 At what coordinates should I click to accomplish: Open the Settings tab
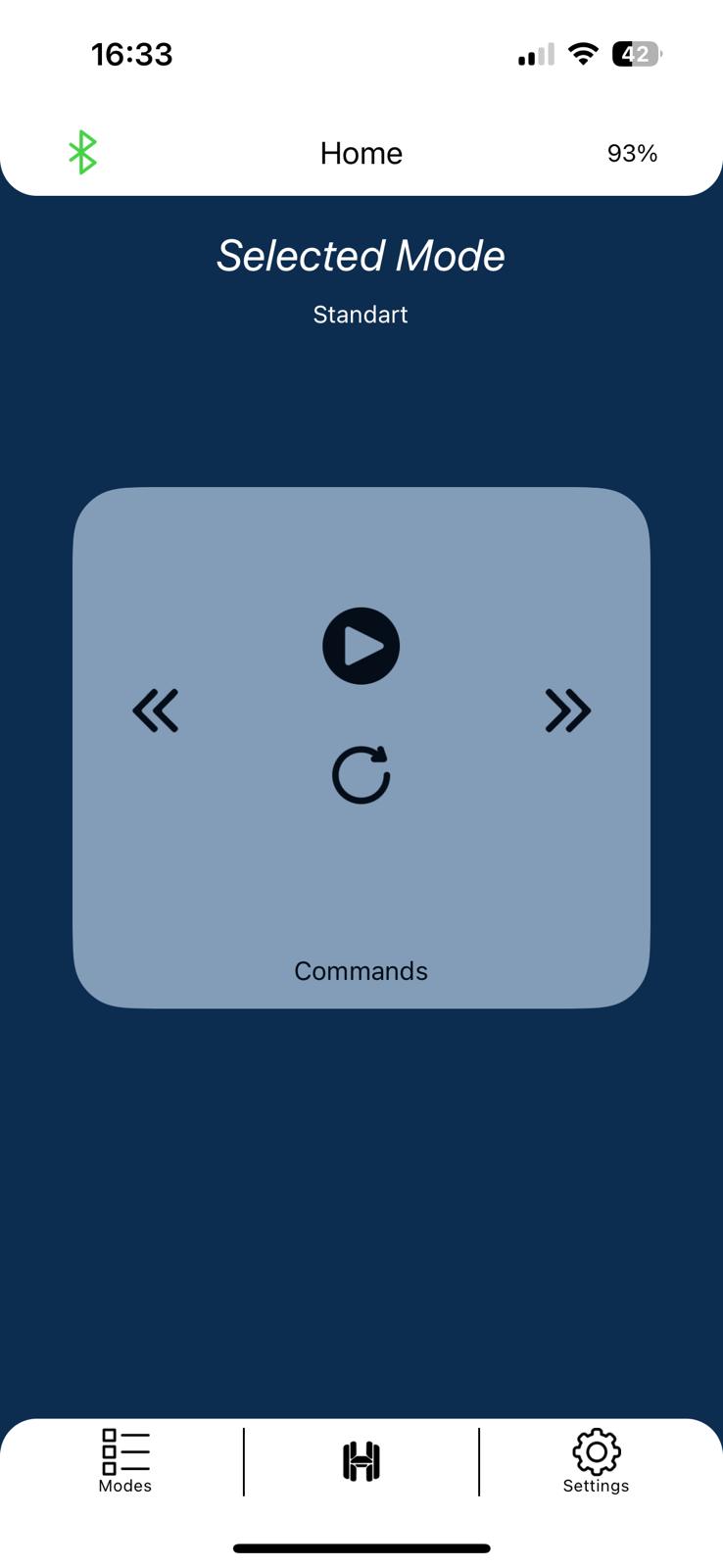pos(596,1460)
